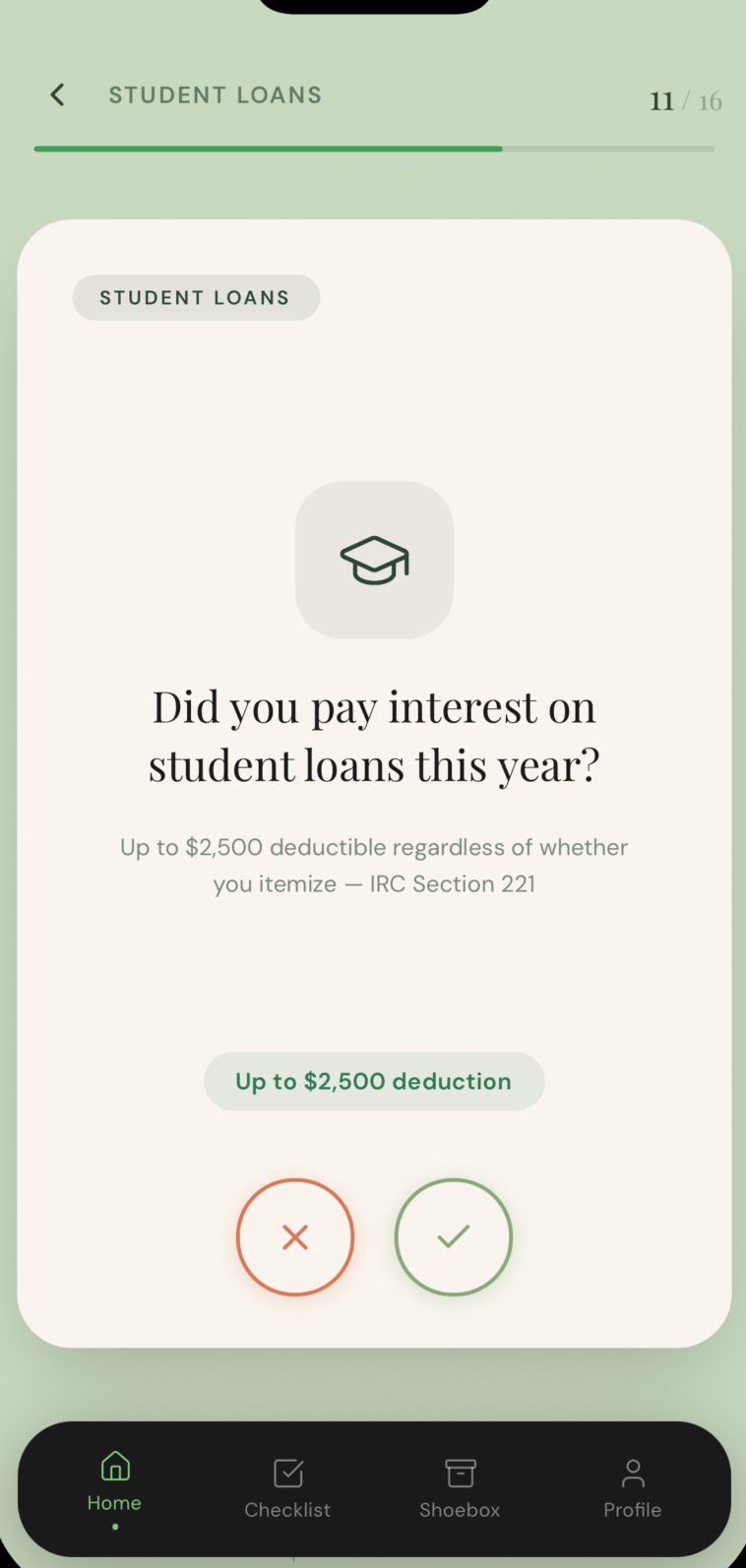The image size is (746, 1568).
Task: Confirm yes with the green checkmark button
Action: [x=453, y=1236]
